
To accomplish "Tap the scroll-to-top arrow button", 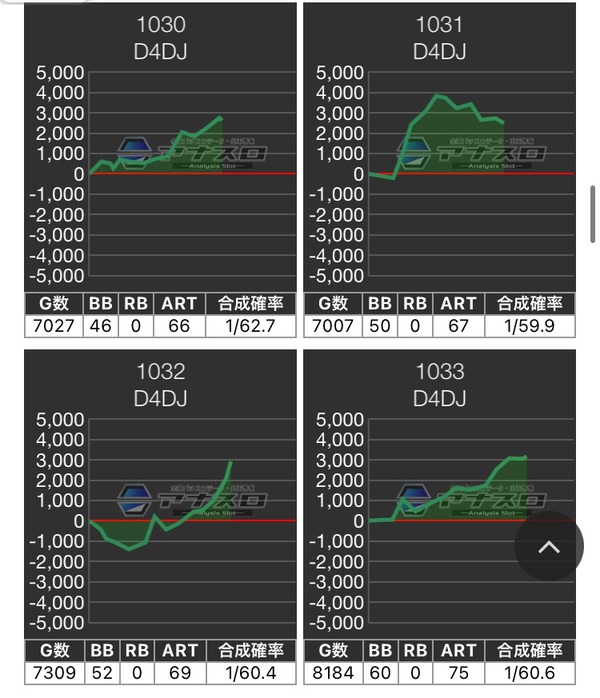I will point(549,547).
